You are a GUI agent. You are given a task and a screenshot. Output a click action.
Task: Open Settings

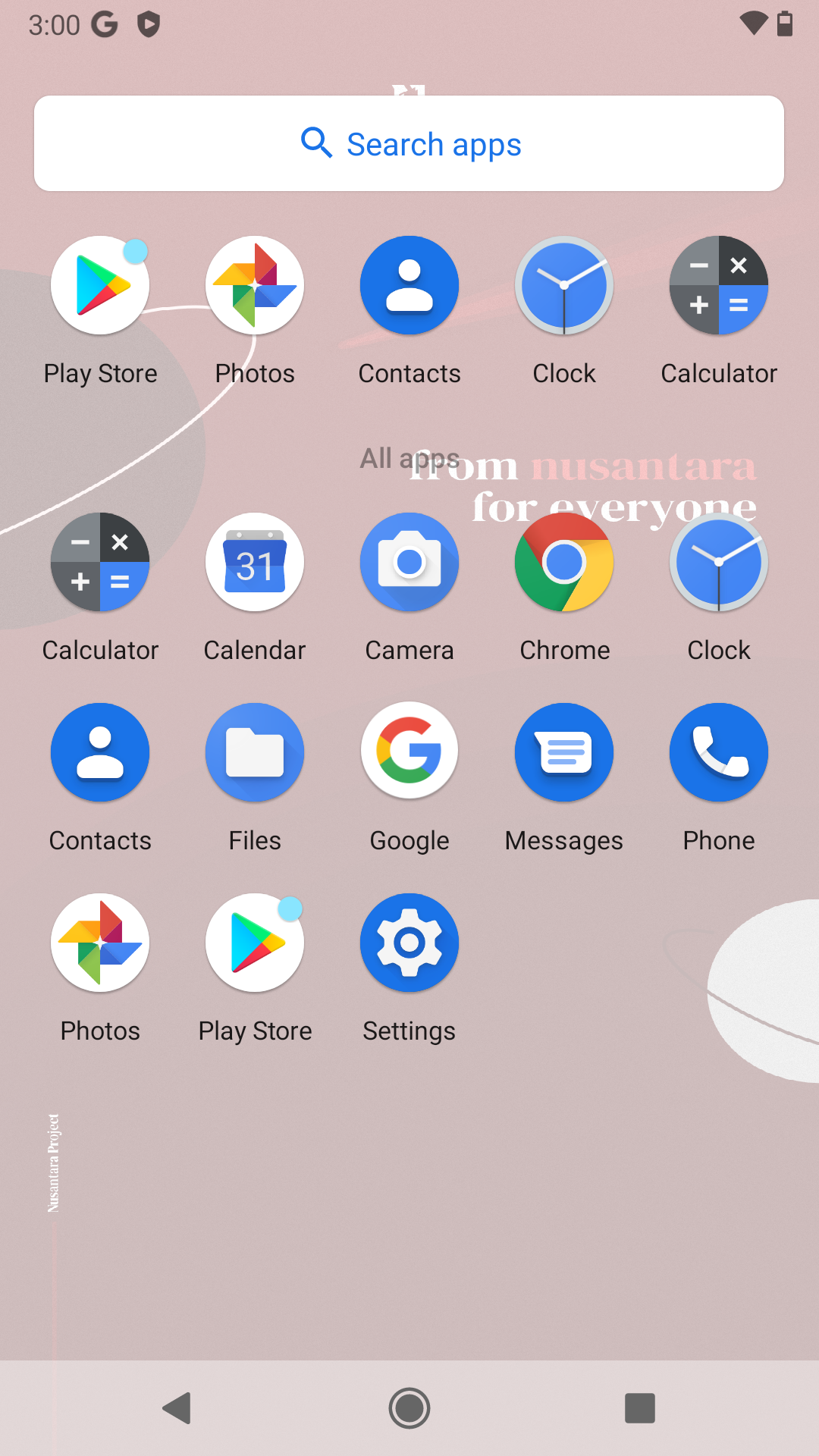[409, 943]
